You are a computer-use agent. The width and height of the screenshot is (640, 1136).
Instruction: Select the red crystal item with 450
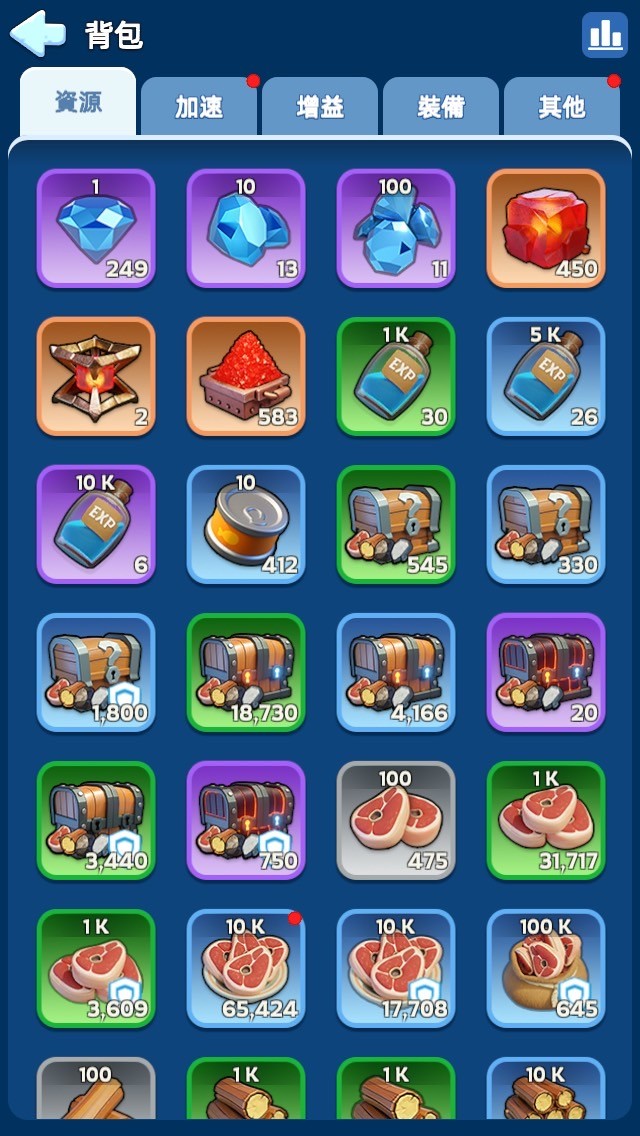click(x=546, y=229)
